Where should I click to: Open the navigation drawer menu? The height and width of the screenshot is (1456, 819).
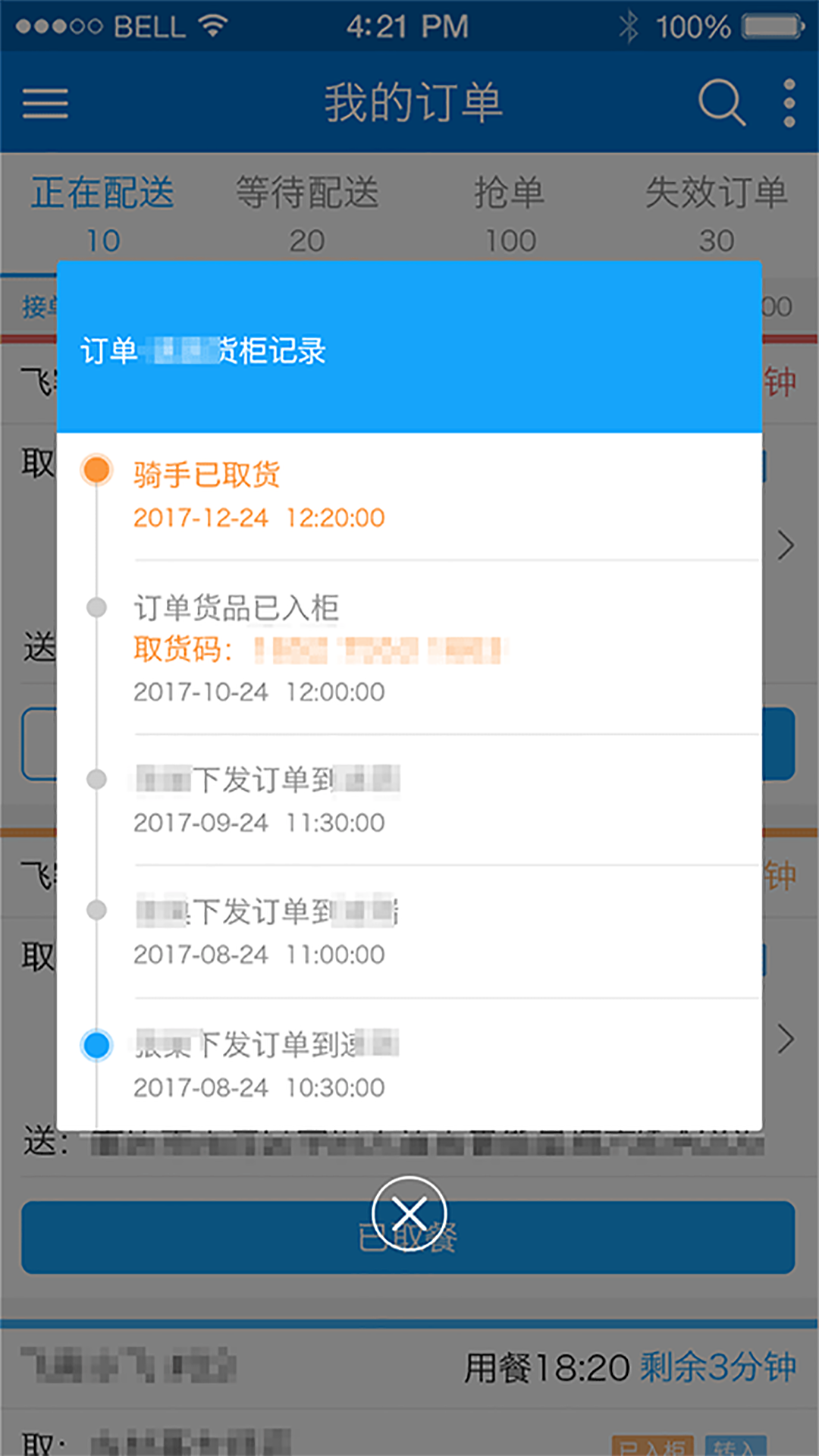pos(45,104)
